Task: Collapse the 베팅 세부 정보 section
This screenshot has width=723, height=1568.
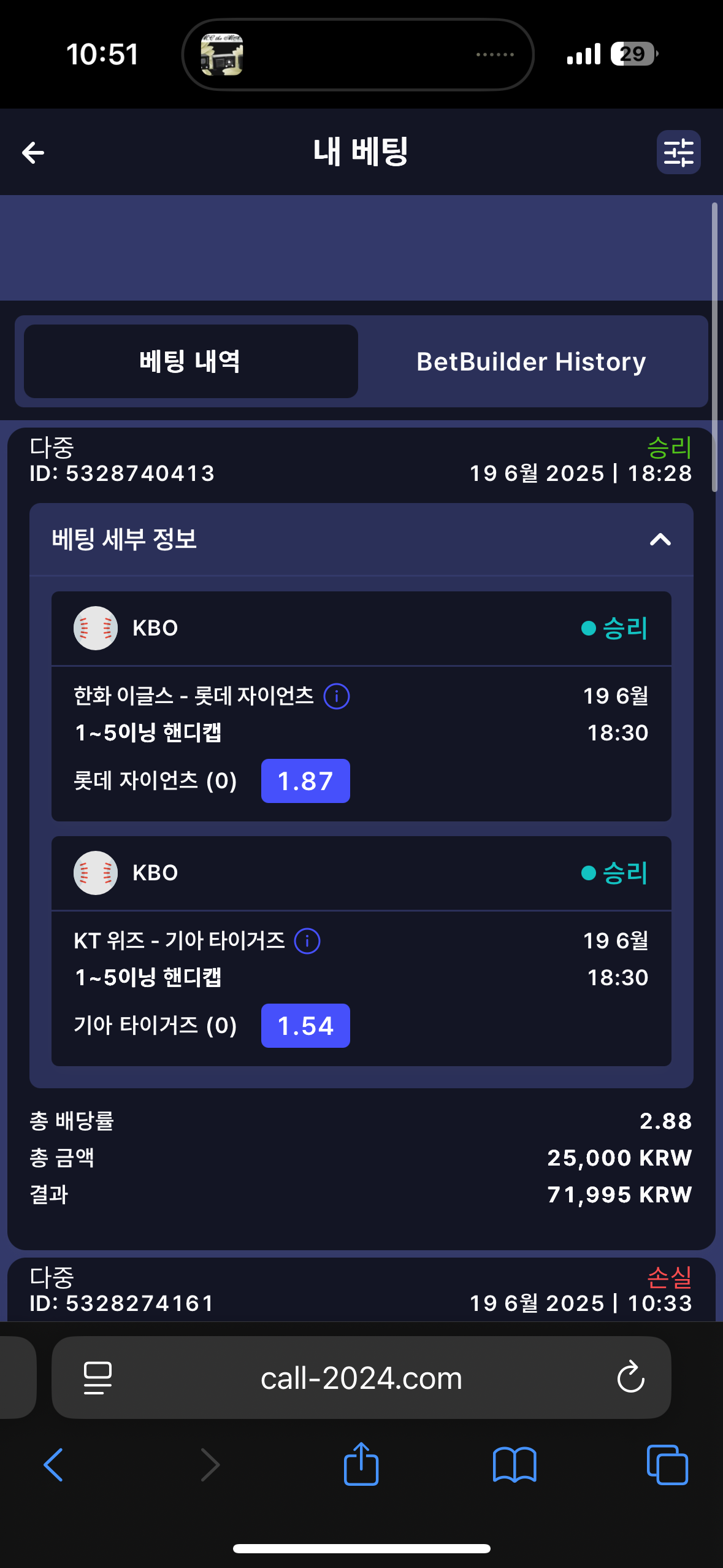Action: click(x=660, y=540)
